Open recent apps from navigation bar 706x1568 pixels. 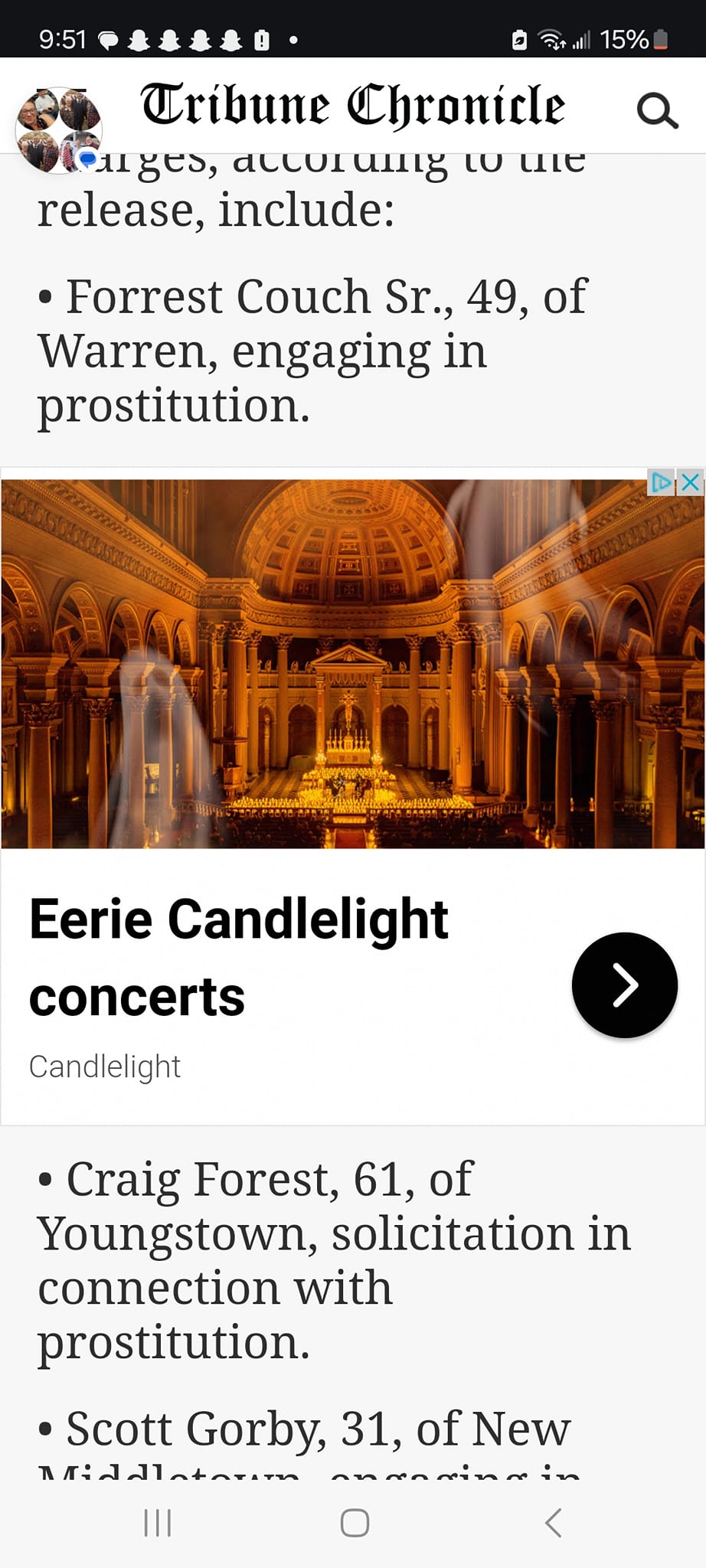click(x=158, y=1523)
